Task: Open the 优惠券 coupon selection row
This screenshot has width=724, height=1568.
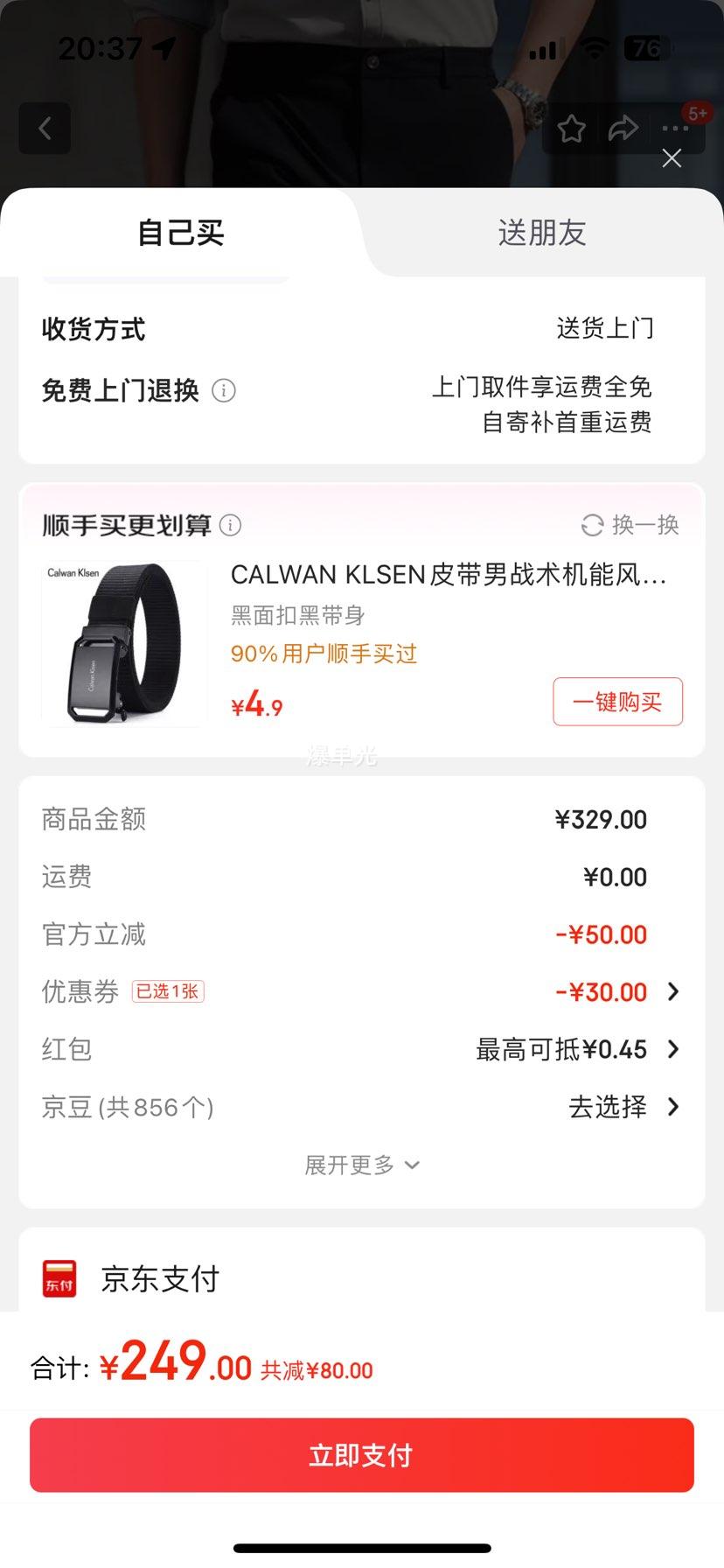Action: (x=361, y=991)
